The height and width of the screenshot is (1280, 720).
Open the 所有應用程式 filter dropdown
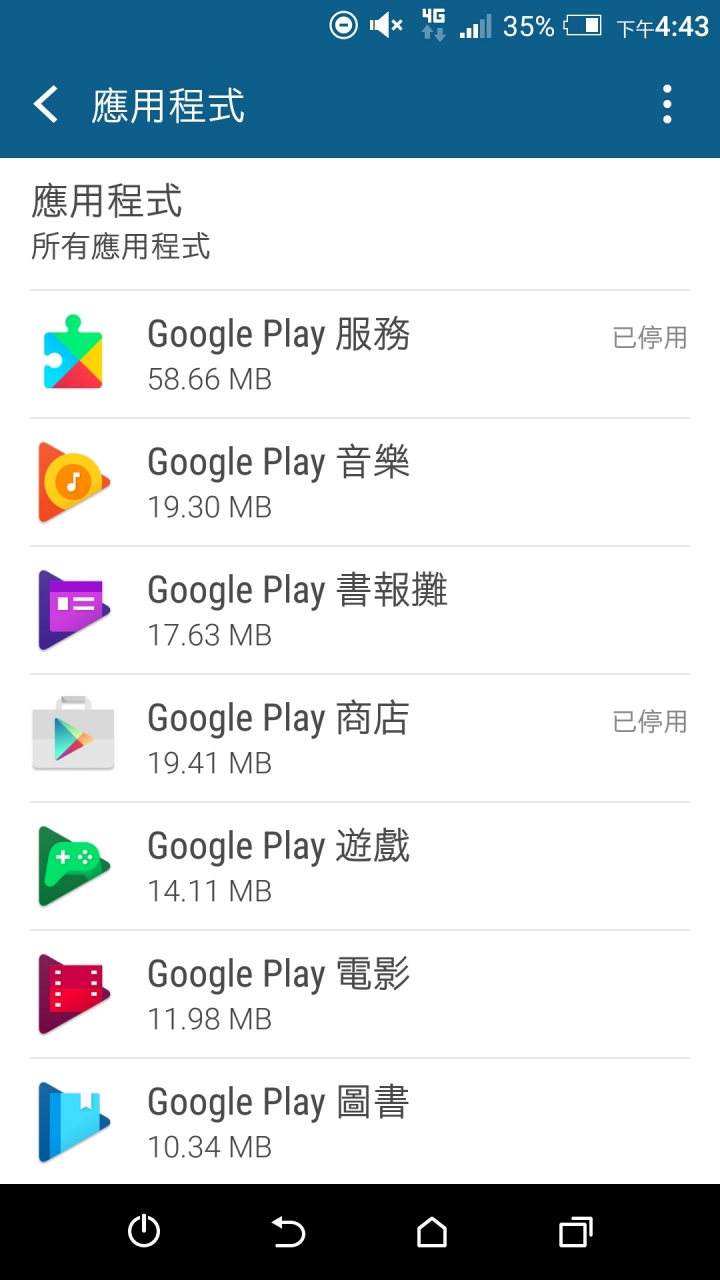tap(121, 246)
